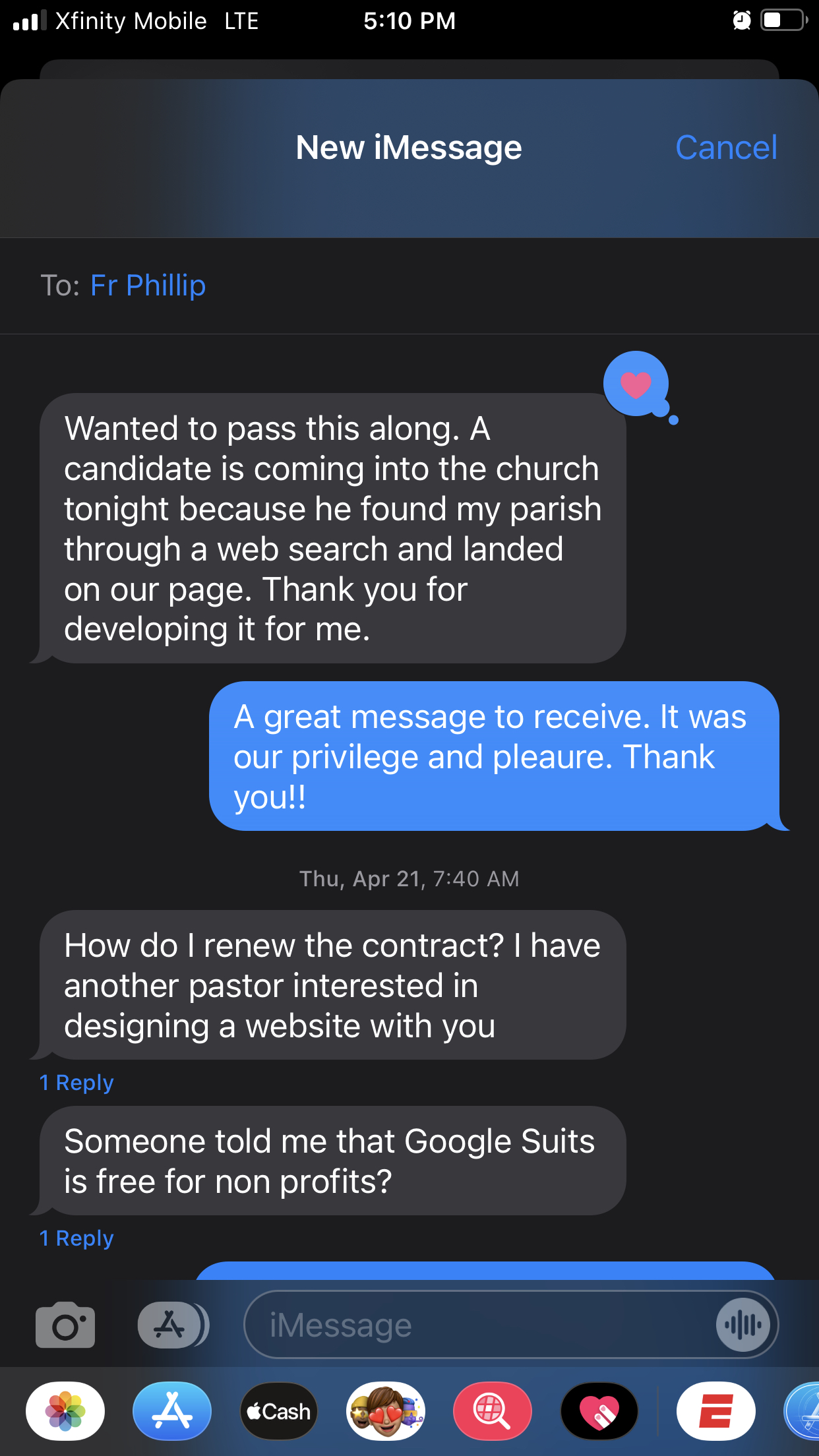Select the Fr Phillip recipient
Image resolution: width=819 pixels, height=1456 pixels.
coord(148,286)
